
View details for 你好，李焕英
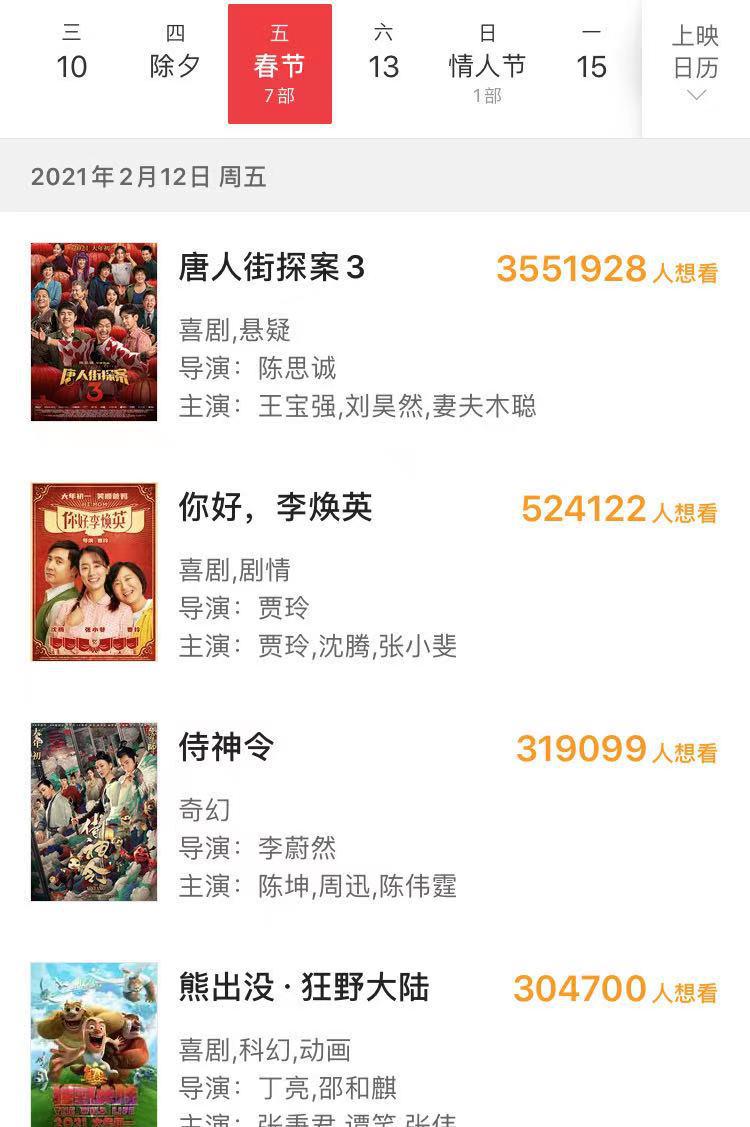point(275,508)
